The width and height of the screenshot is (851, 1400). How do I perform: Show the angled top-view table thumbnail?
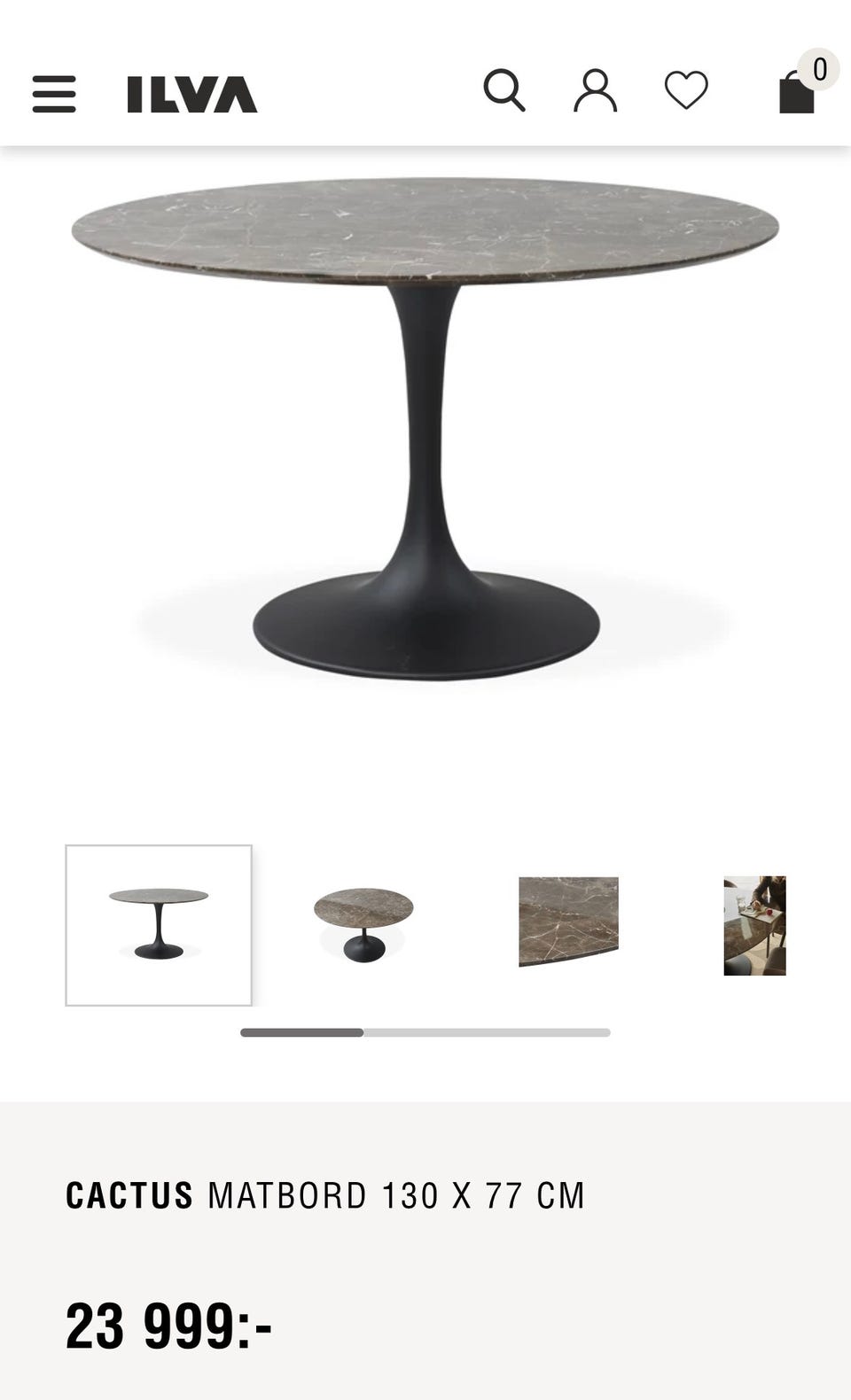click(363, 925)
